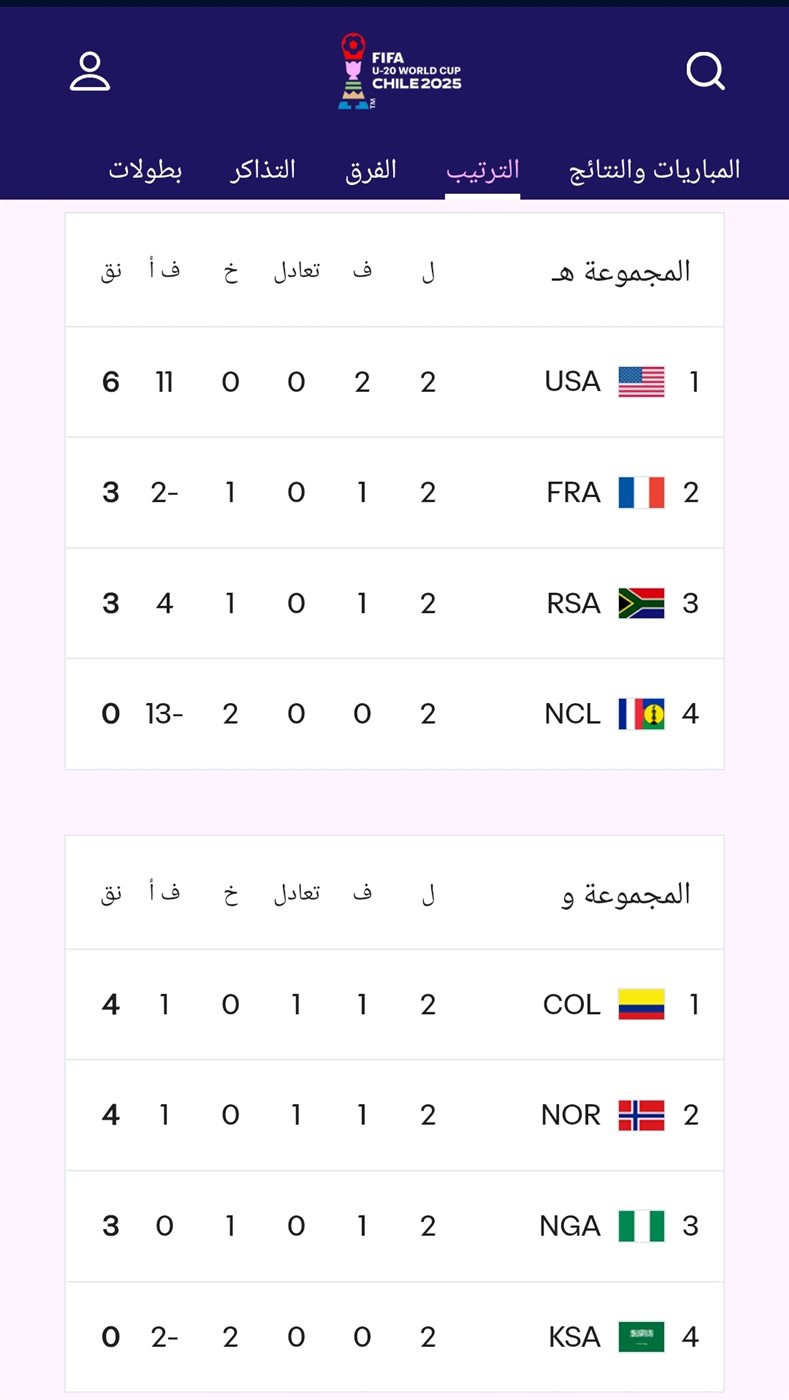Select the الترتيب tab

[x=482, y=170]
